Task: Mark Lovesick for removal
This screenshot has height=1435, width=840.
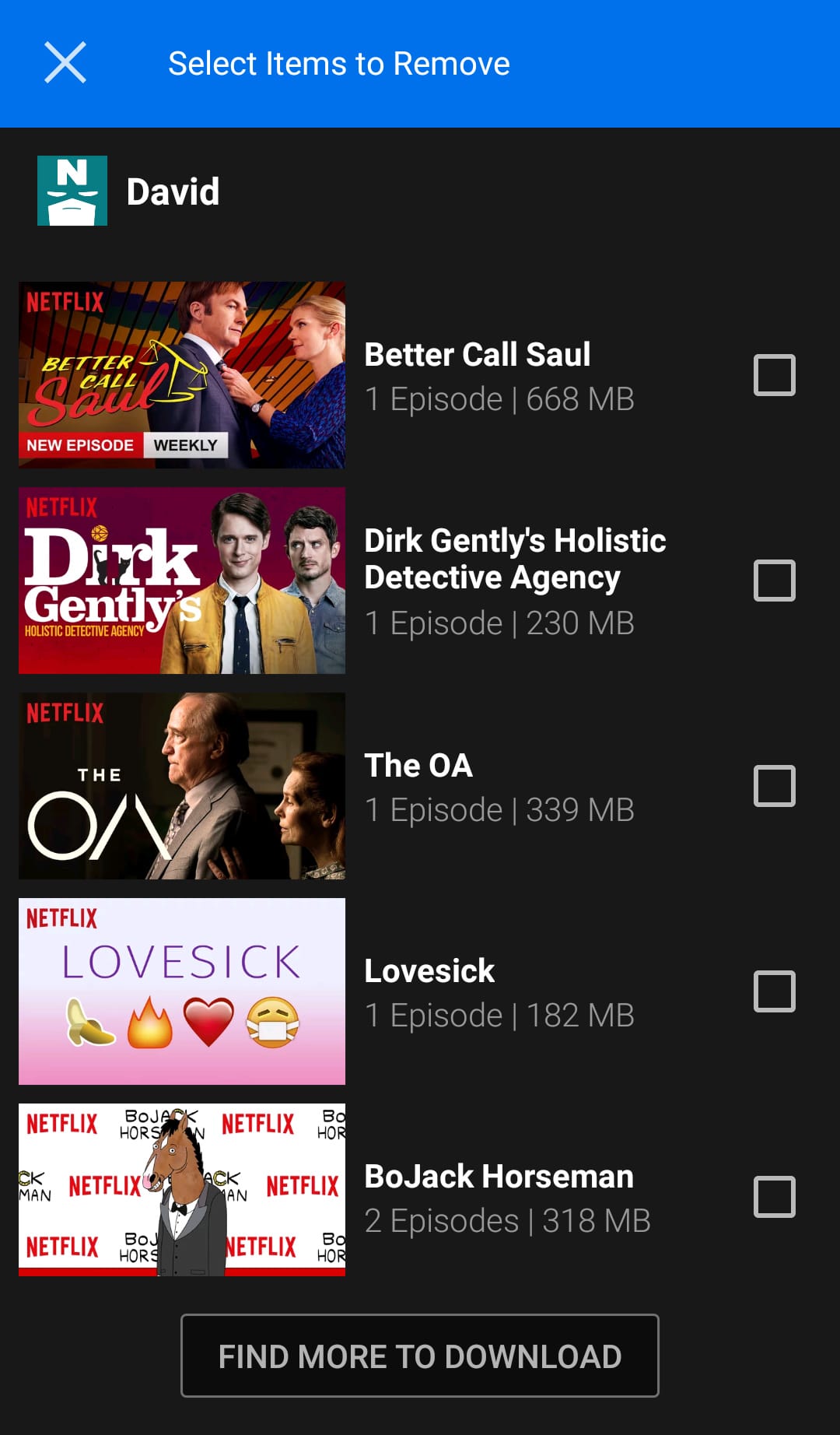Action: (x=774, y=991)
